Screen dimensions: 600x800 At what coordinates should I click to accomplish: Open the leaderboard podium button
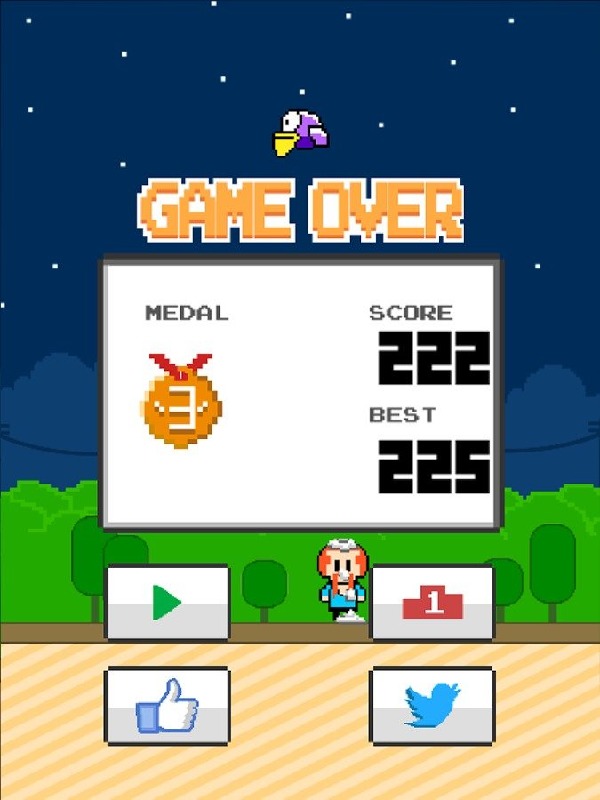tap(432, 602)
